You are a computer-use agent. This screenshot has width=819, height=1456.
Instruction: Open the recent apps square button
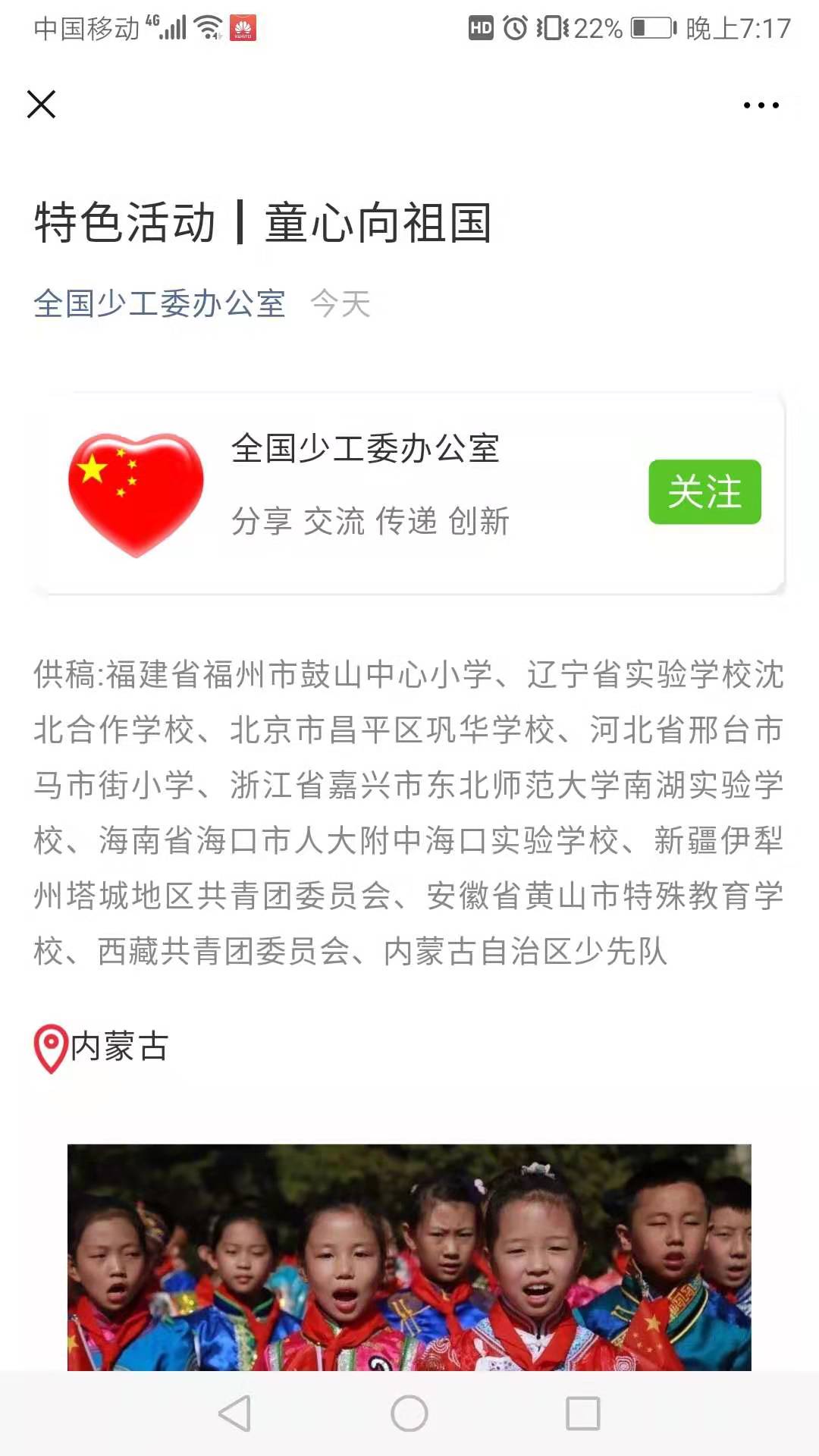tap(582, 1414)
